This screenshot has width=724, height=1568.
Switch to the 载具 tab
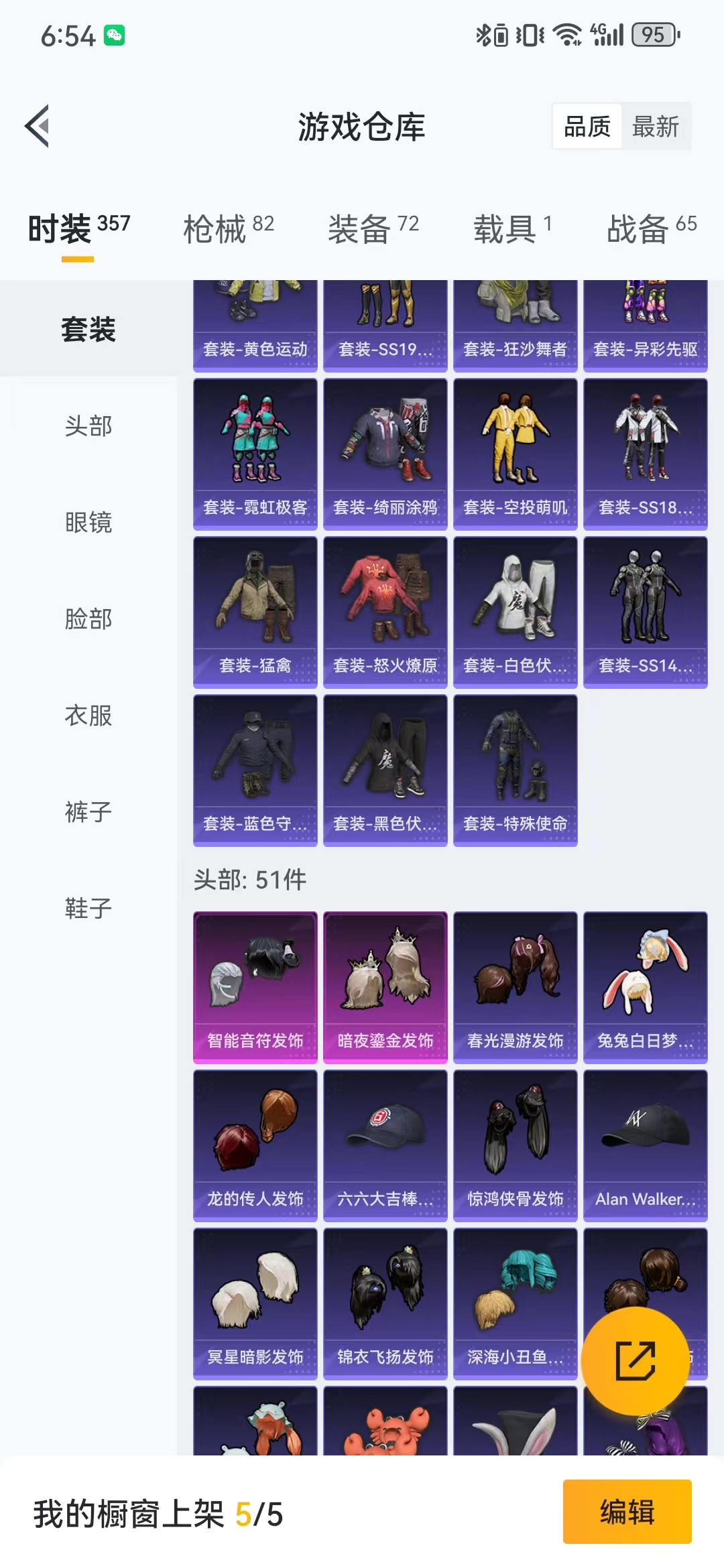[x=513, y=229]
